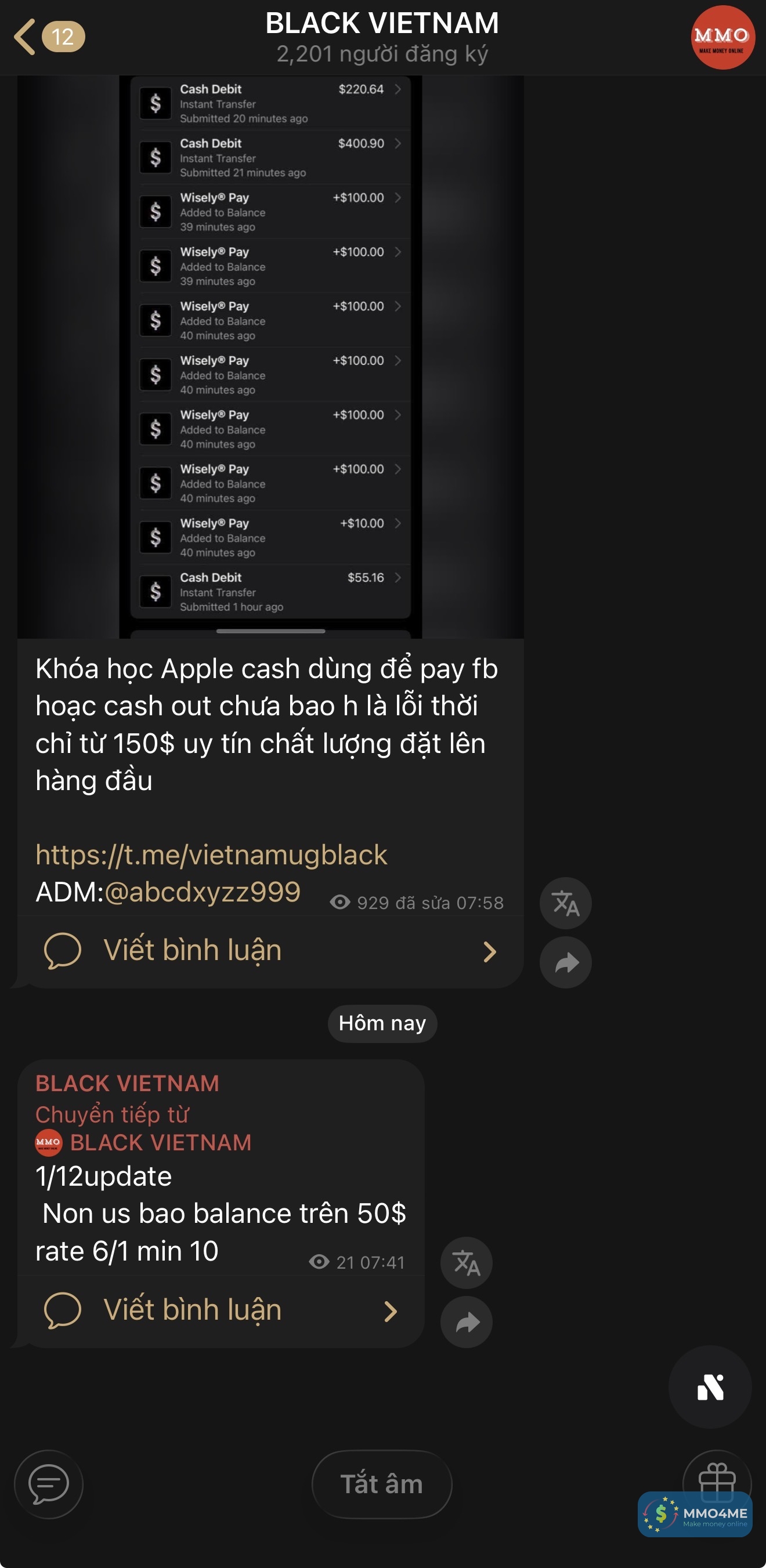Open forwarded source BLACK VIETNAM
The image size is (766, 1568).
click(160, 1143)
